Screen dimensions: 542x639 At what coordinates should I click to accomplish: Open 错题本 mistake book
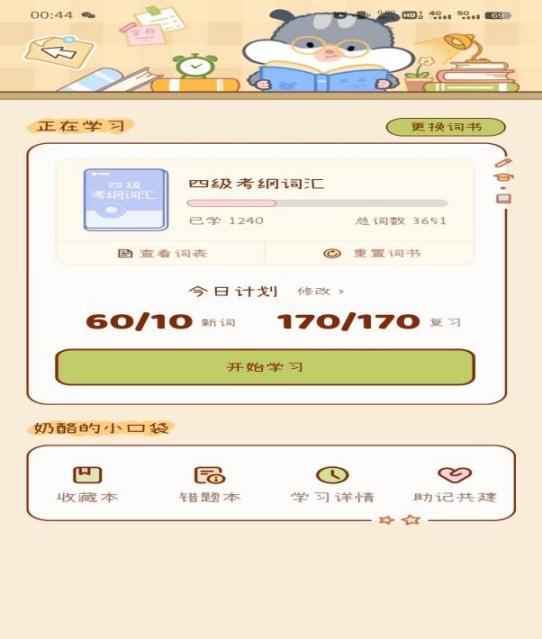coord(210,484)
